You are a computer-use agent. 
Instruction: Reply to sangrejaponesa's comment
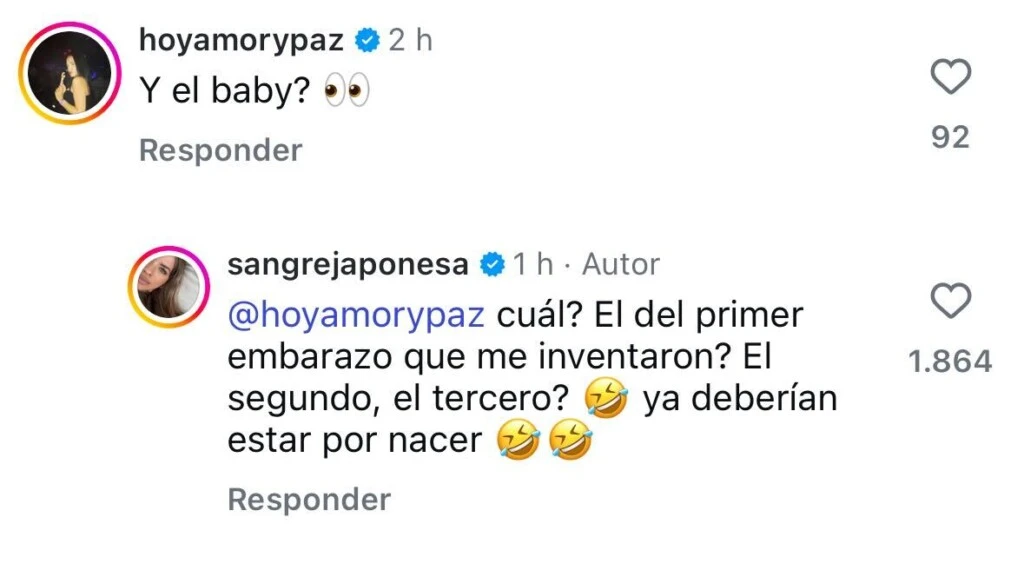coord(309,499)
